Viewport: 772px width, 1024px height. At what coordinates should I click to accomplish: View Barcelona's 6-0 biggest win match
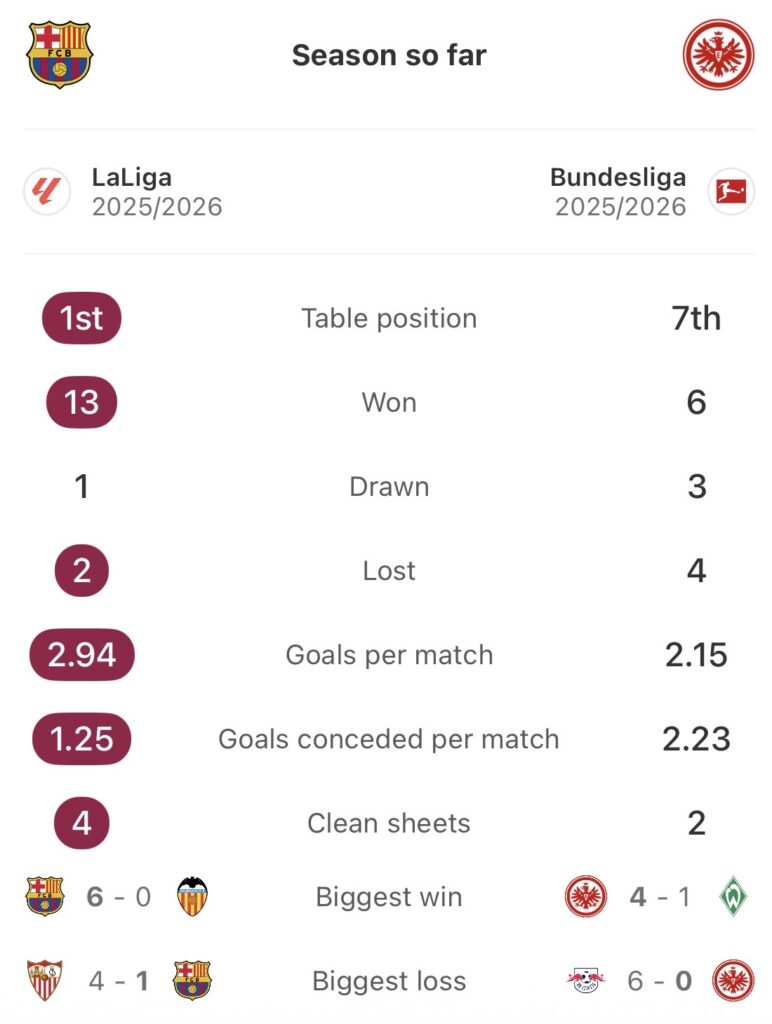coord(118,896)
